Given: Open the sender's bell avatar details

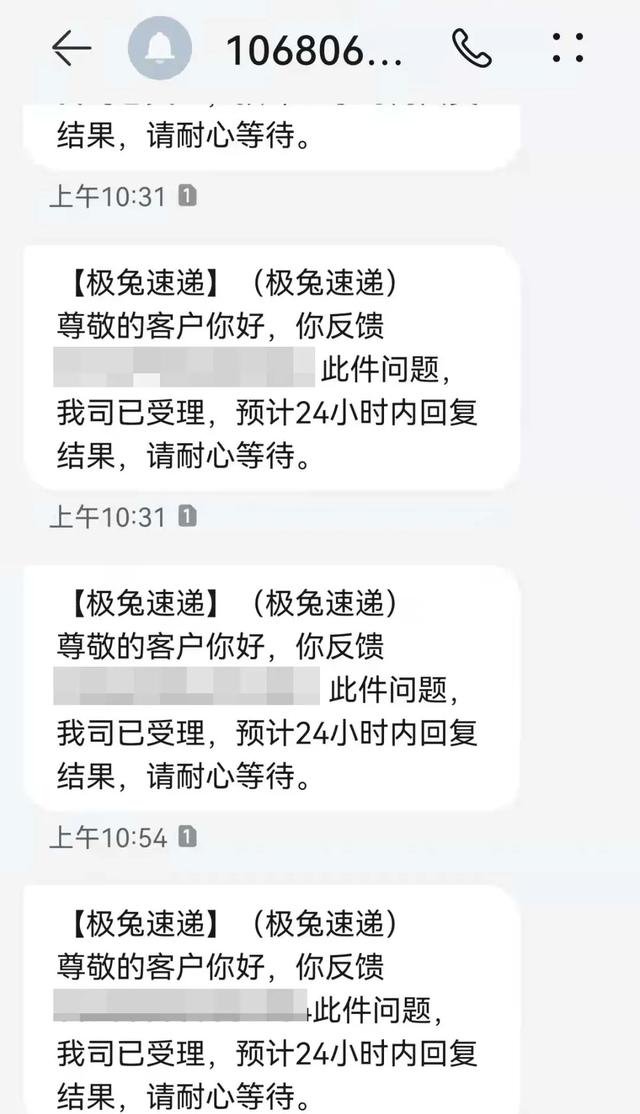Looking at the screenshot, I should 160,48.
